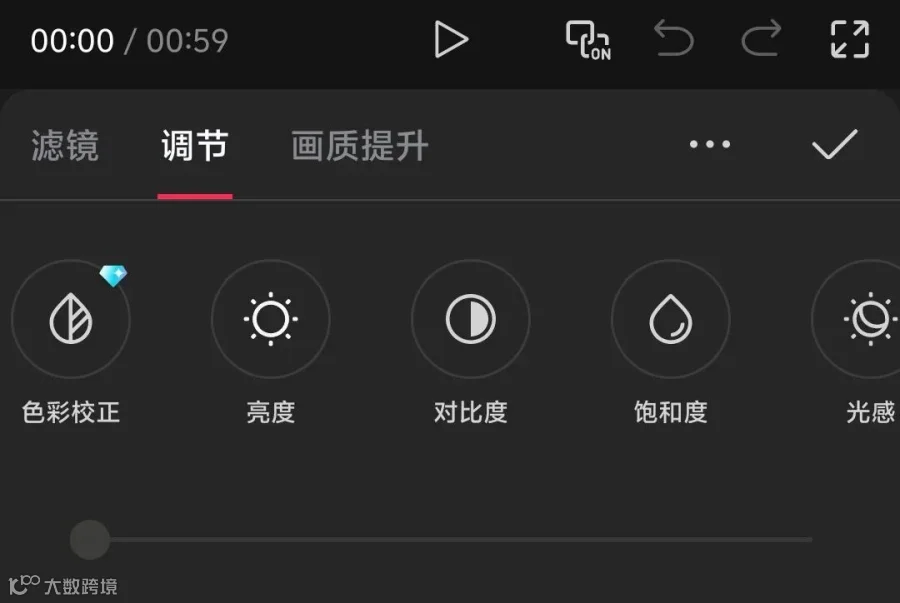The width and height of the screenshot is (900, 603).
Task: Tap the adjustment slider track
Action: coord(451,539)
